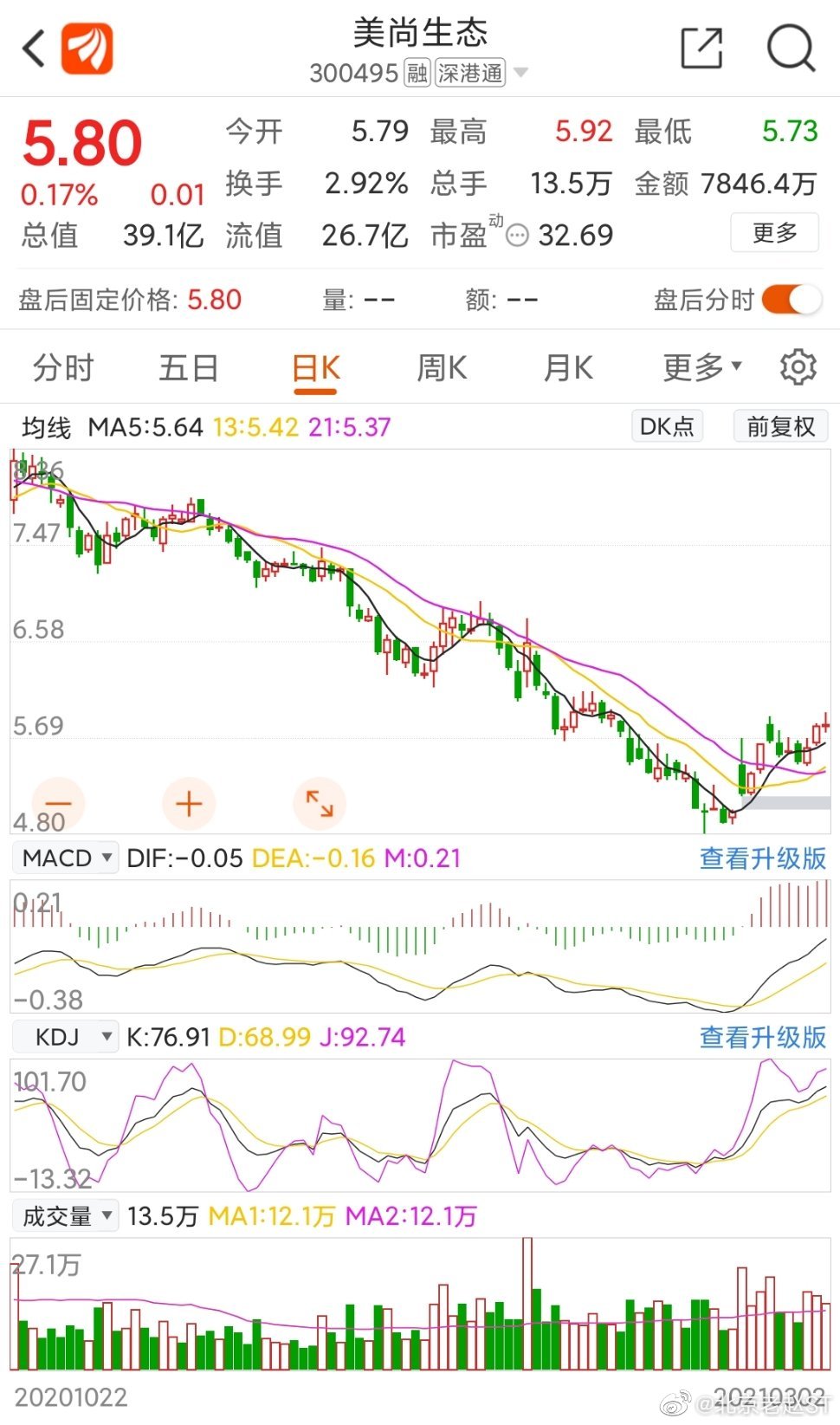Screen dimensions: 840x1425
Task: Select the 日K chart tab
Action: coord(315,369)
